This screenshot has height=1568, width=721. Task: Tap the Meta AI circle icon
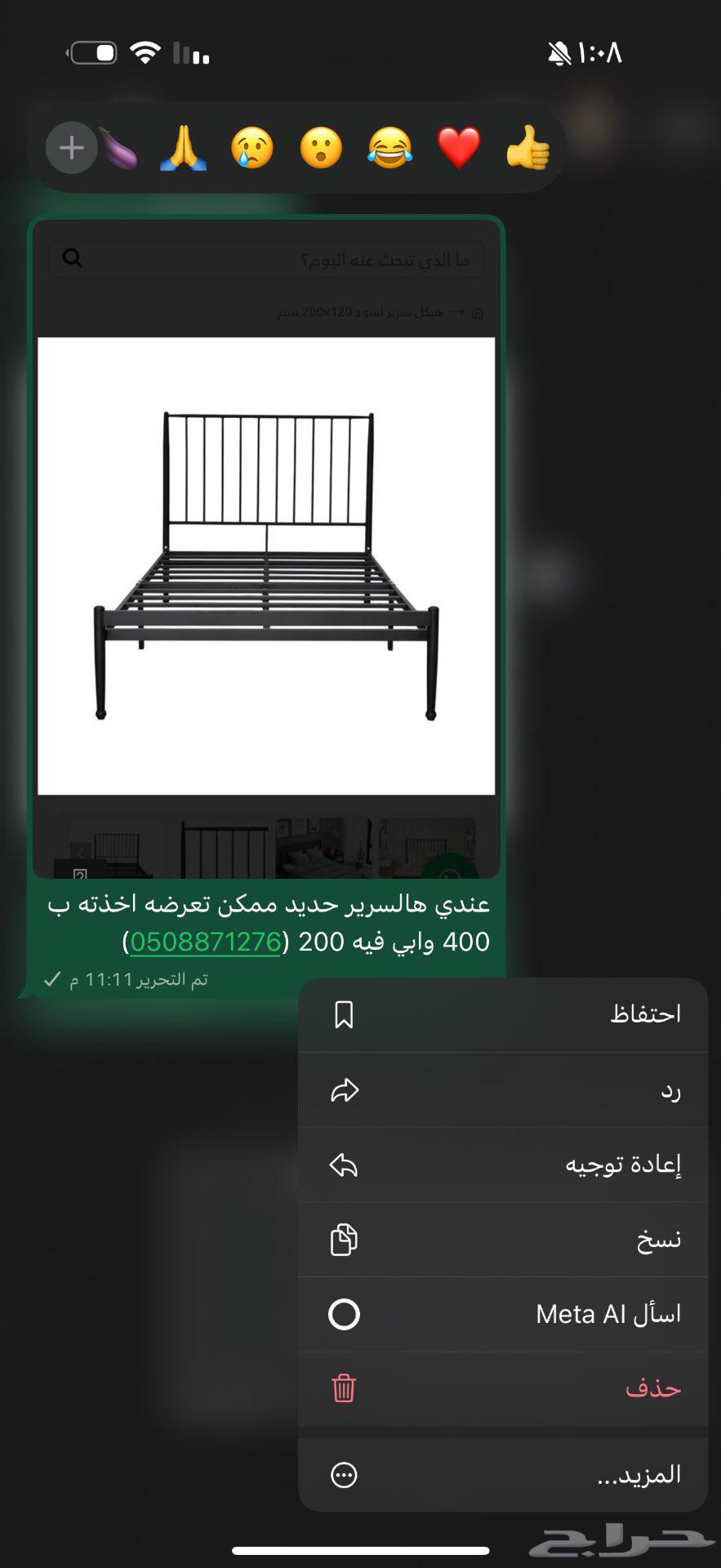click(344, 1314)
